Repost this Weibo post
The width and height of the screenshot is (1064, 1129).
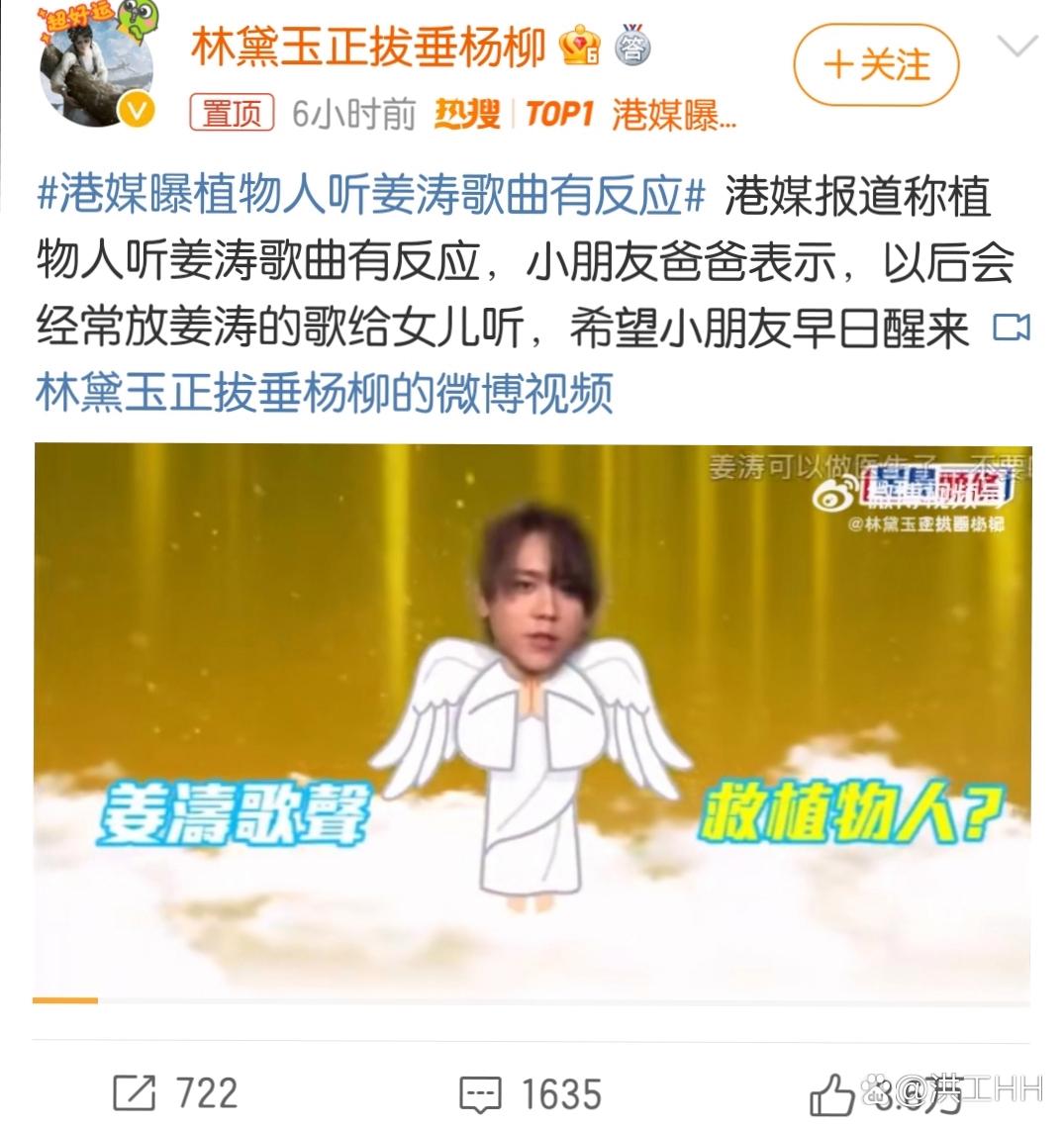click(176, 1092)
